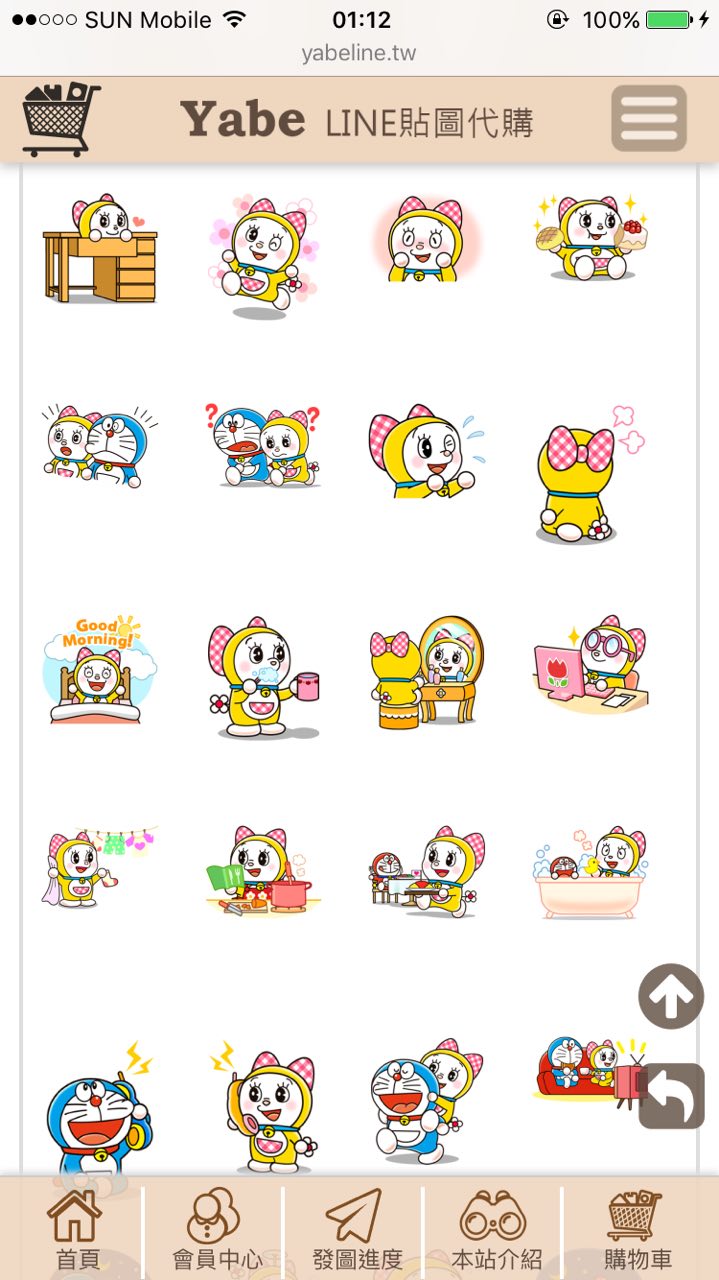719x1280 pixels.
Task: Switch to the 首頁 tab
Action: pyautogui.click(x=77, y=1228)
